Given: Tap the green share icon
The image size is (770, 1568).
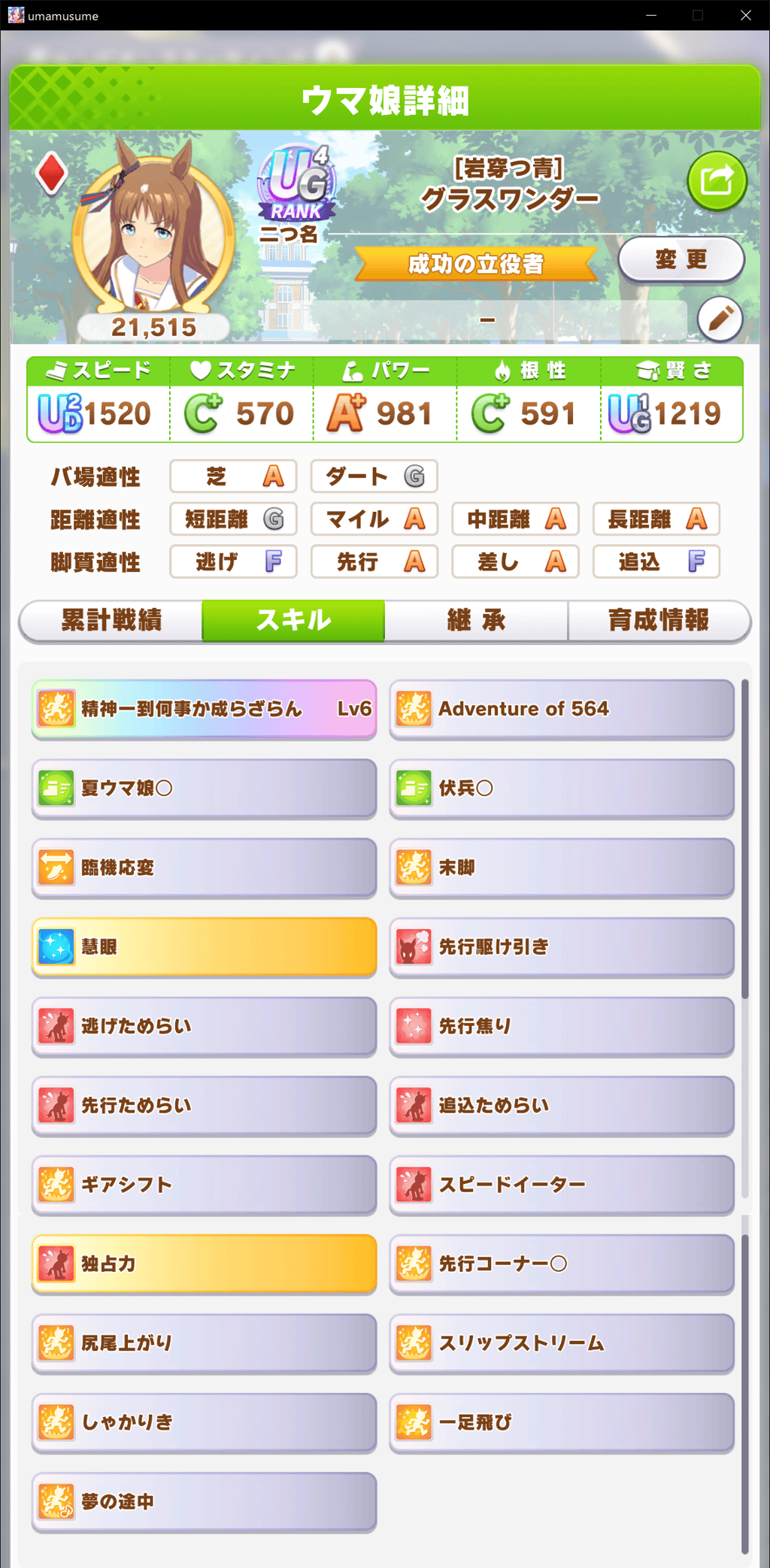Looking at the screenshot, I should [717, 181].
